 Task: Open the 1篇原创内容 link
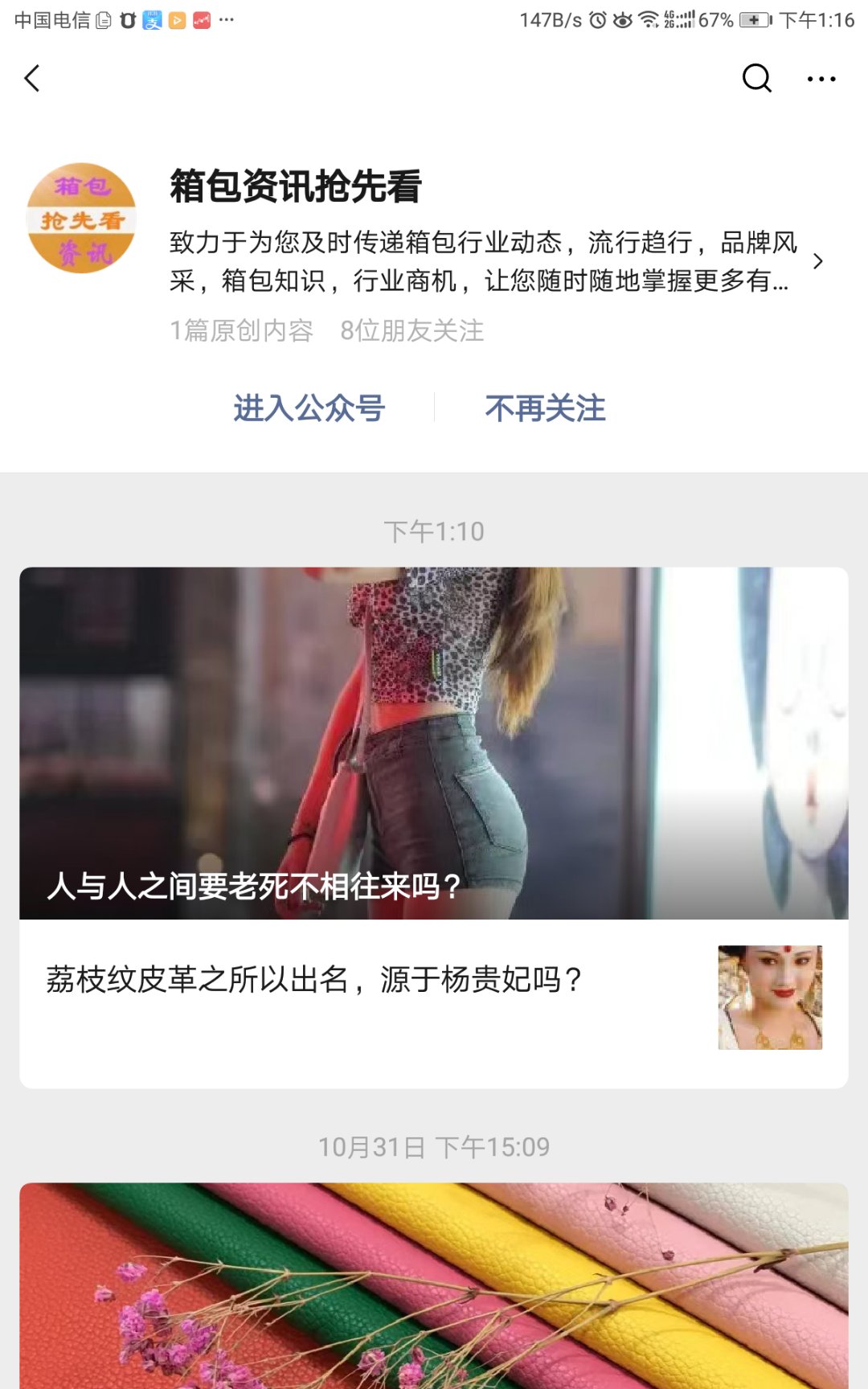241,331
